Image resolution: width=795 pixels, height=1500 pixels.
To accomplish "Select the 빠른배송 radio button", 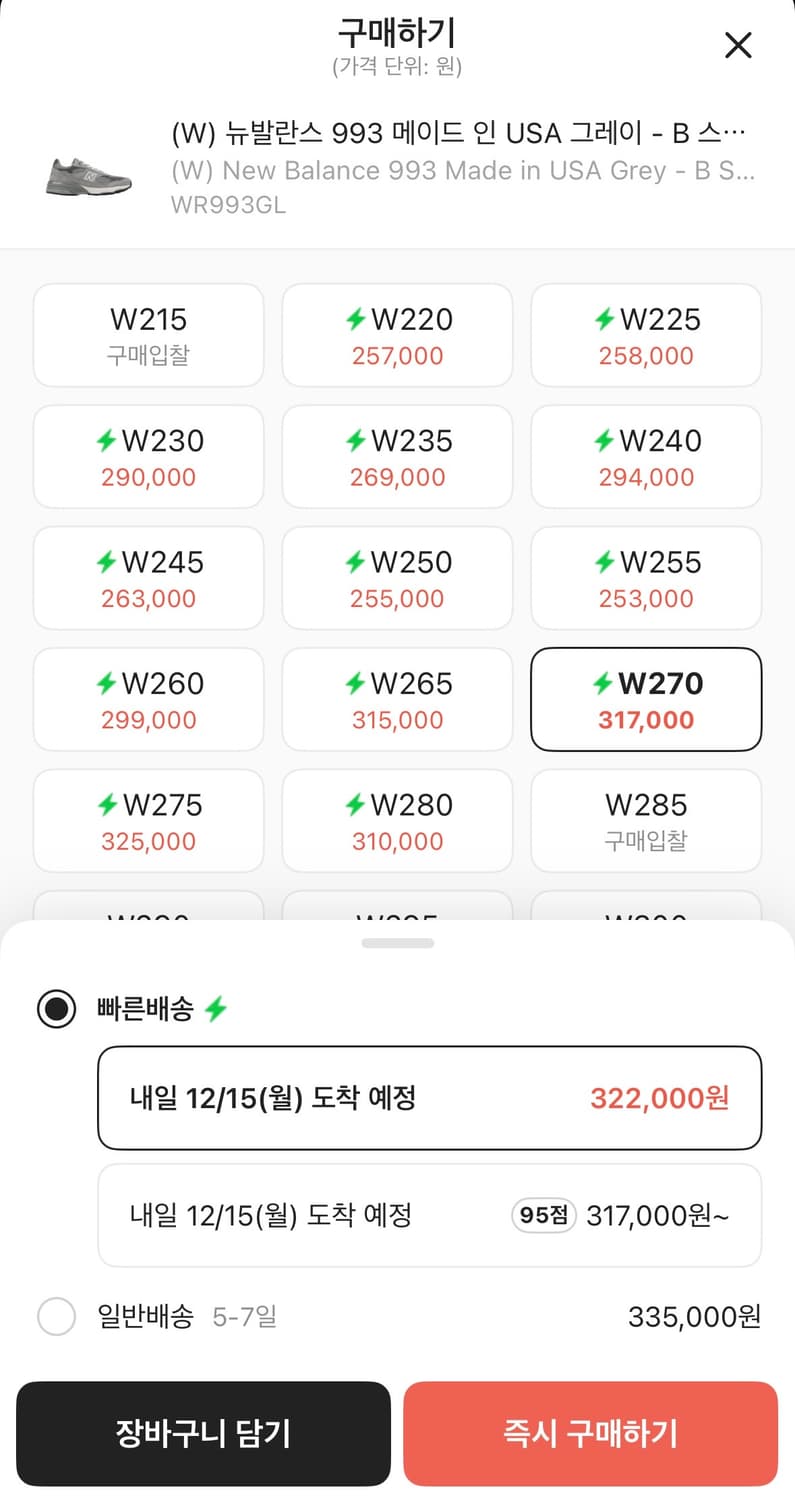I will coord(56,1009).
